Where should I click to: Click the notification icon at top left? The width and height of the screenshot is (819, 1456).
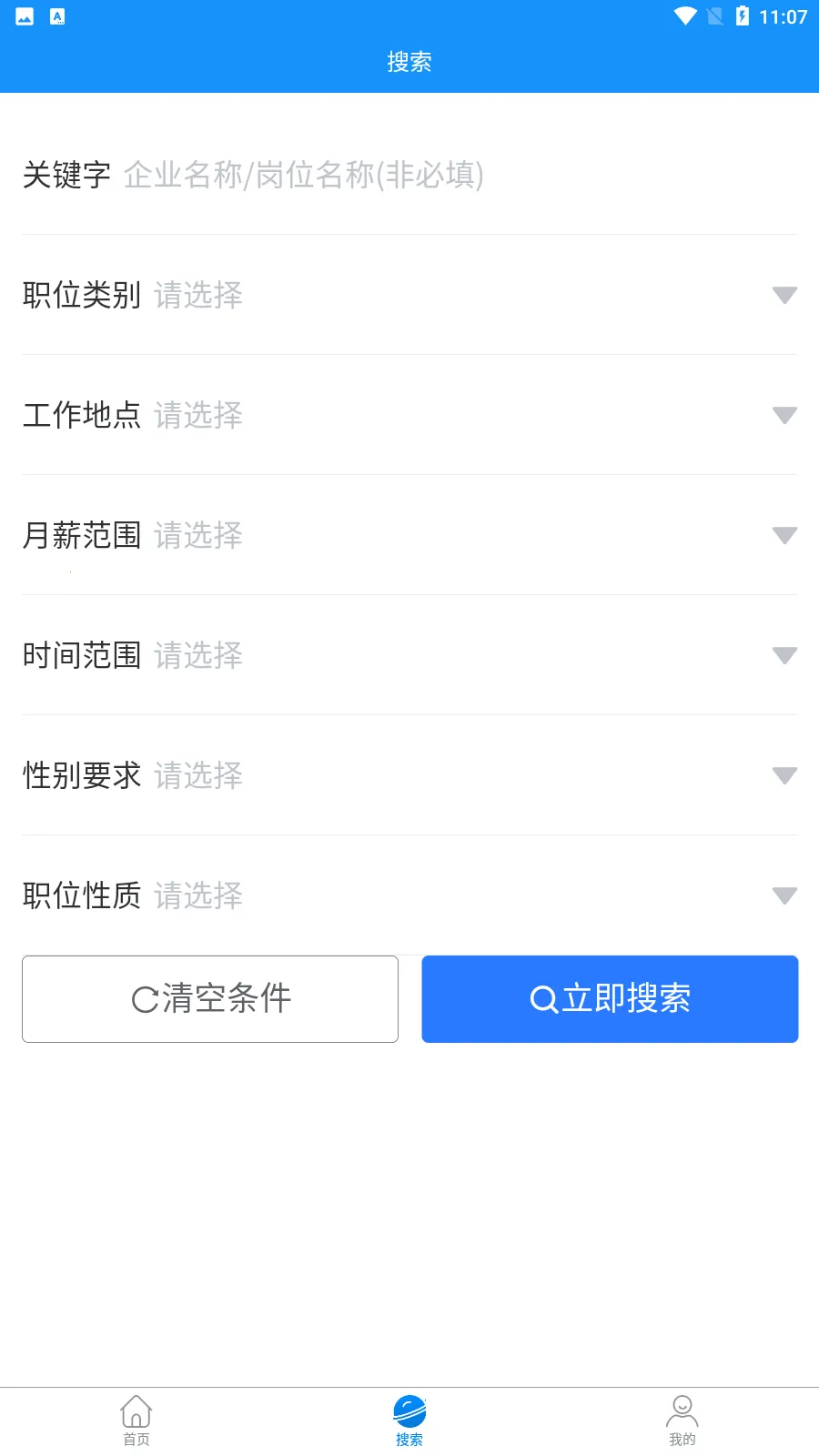(x=26, y=15)
